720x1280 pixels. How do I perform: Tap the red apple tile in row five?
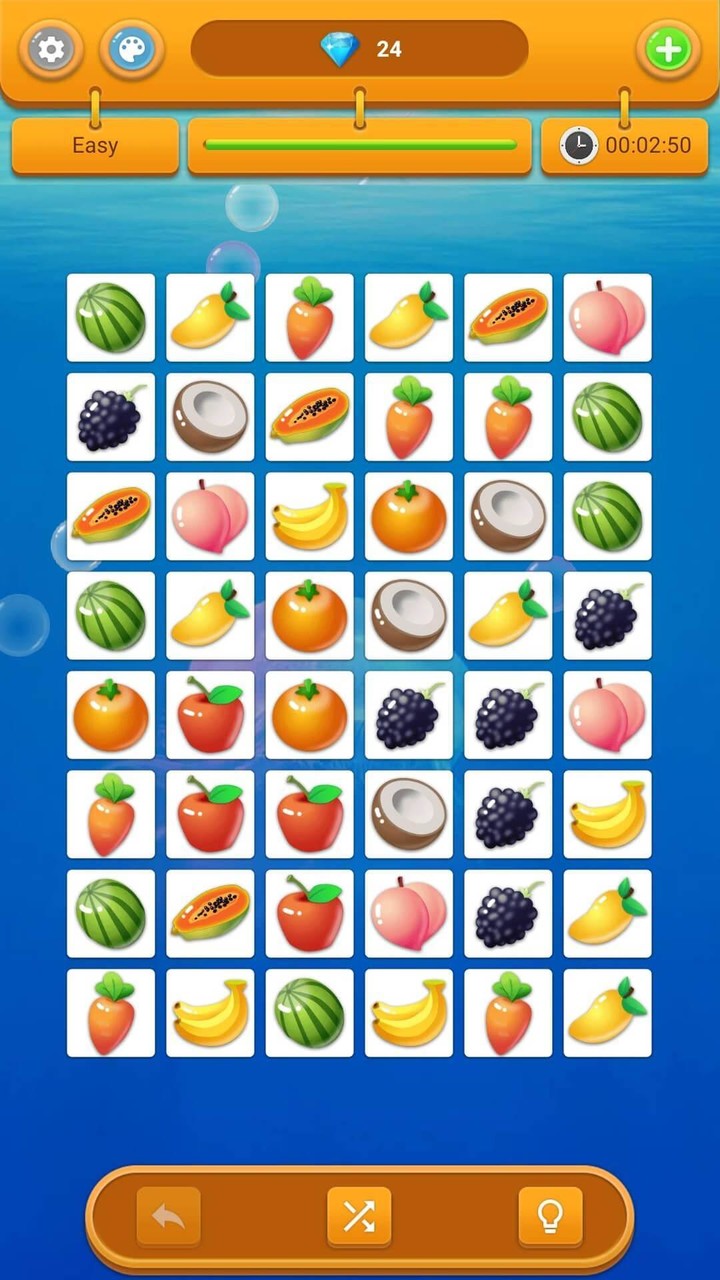tap(210, 716)
